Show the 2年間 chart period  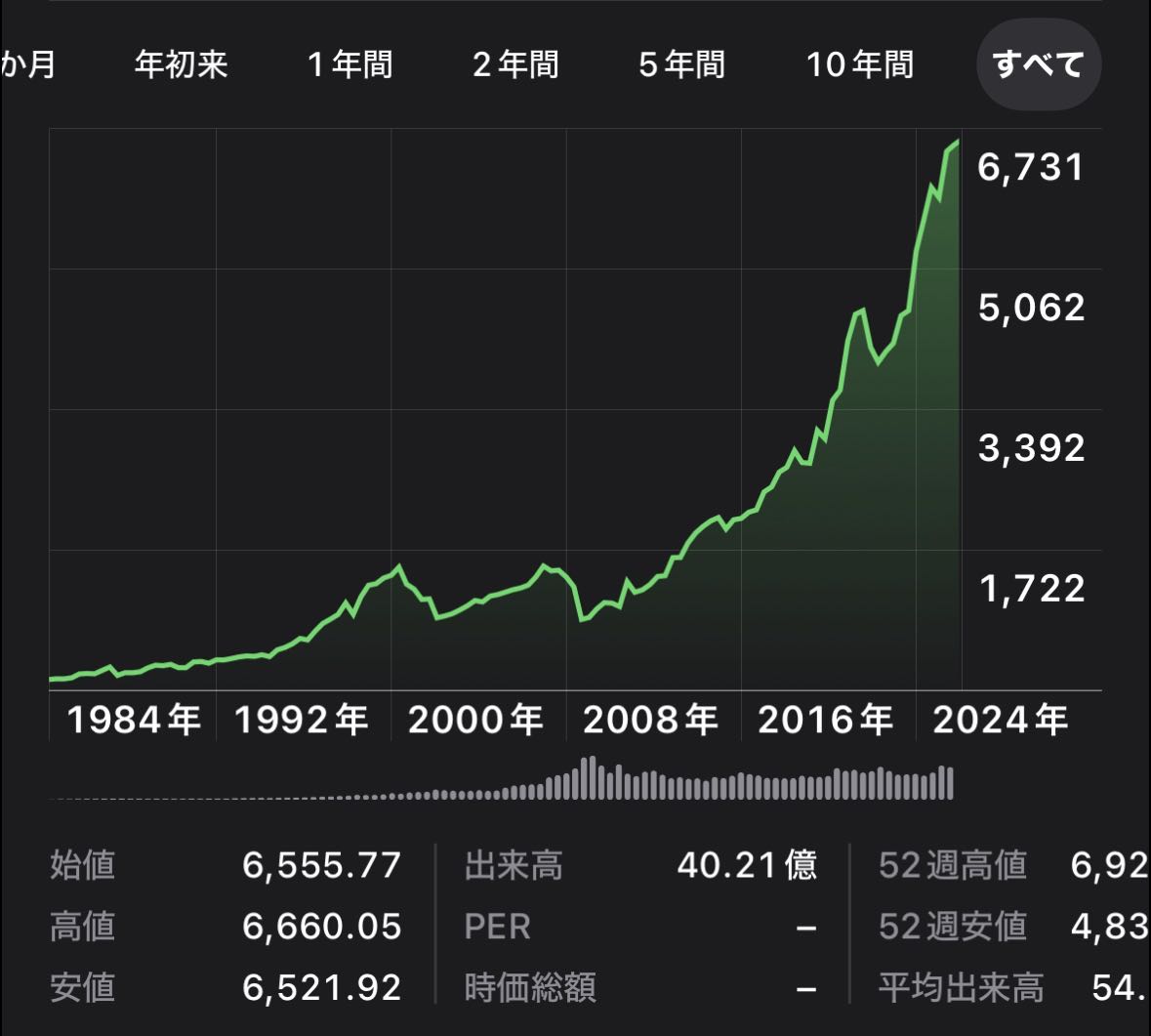tap(515, 65)
